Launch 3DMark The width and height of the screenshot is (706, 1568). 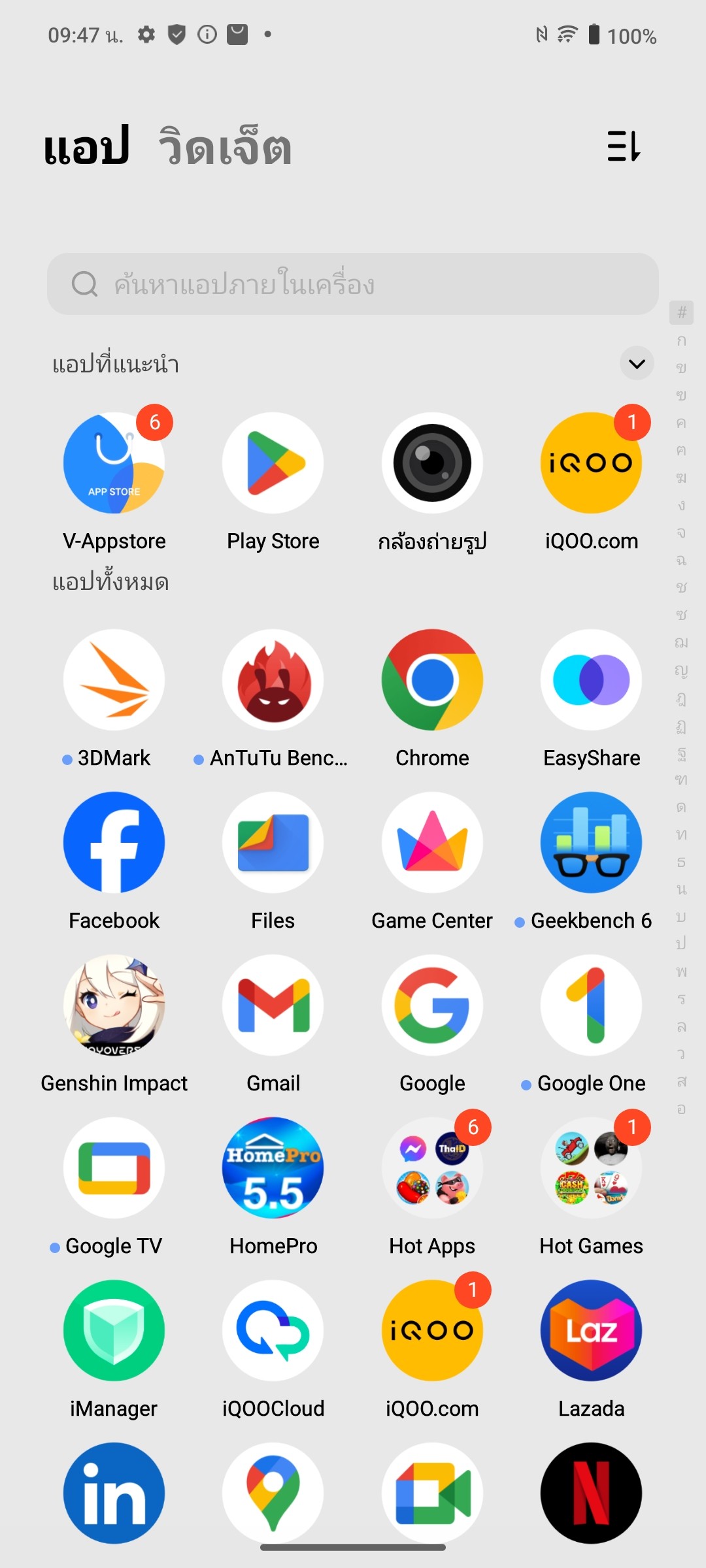point(114,680)
